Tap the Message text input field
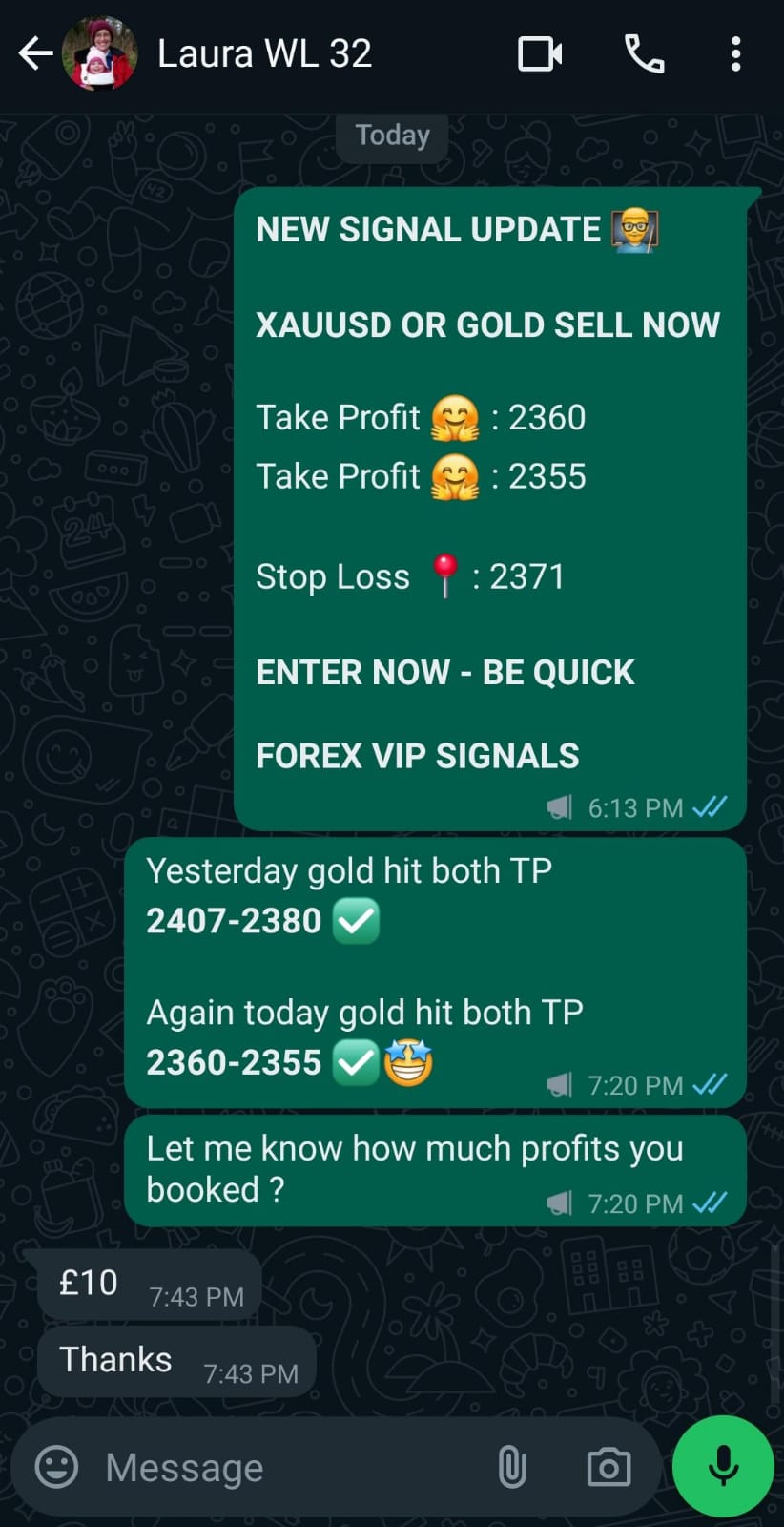Image resolution: width=784 pixels, height=1527 pixels. (238, 1467)
